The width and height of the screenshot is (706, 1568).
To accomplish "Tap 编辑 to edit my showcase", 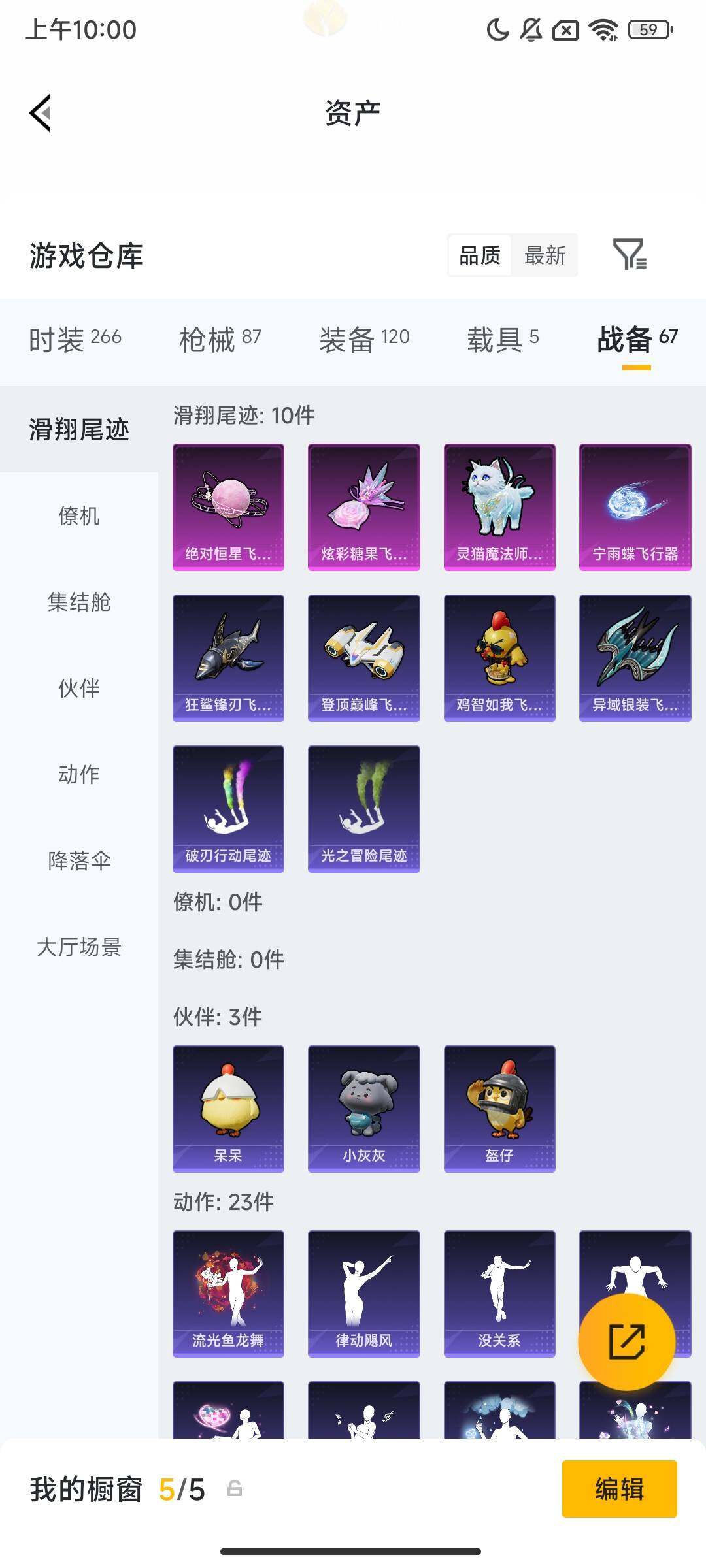I will (619, 1489).
